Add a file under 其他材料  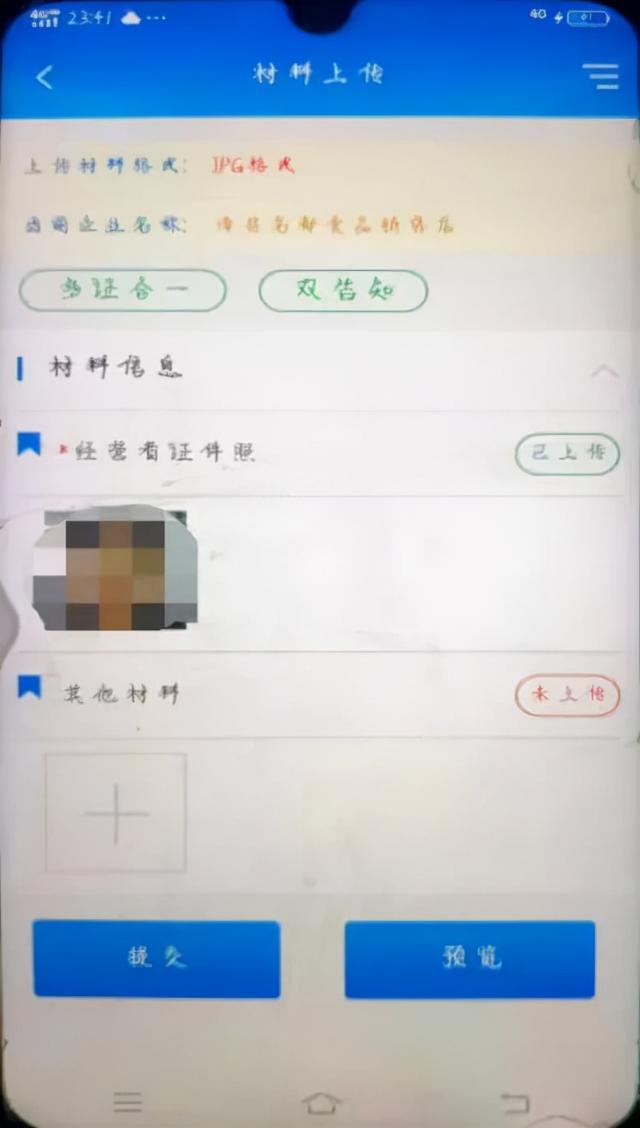coord(116,813)
